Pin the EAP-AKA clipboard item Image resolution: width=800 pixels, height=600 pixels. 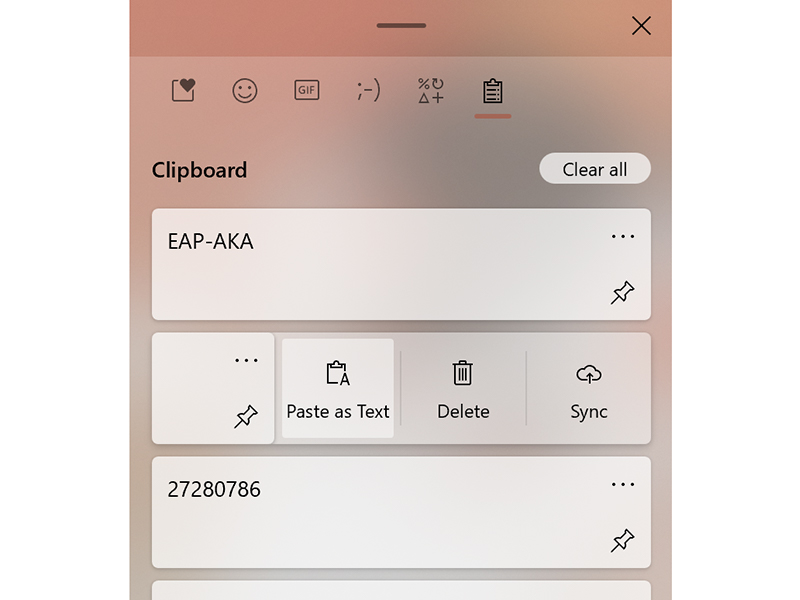point(622,293)
